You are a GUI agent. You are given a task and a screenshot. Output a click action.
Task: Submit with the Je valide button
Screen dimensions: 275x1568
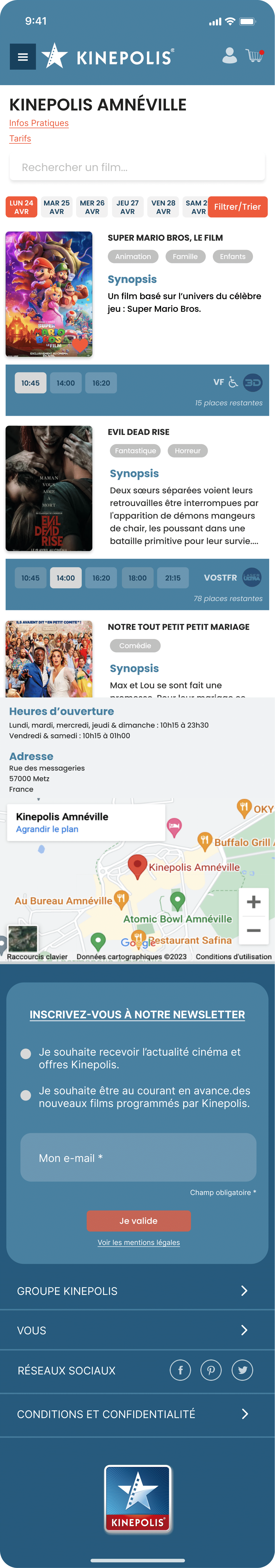139,1220
